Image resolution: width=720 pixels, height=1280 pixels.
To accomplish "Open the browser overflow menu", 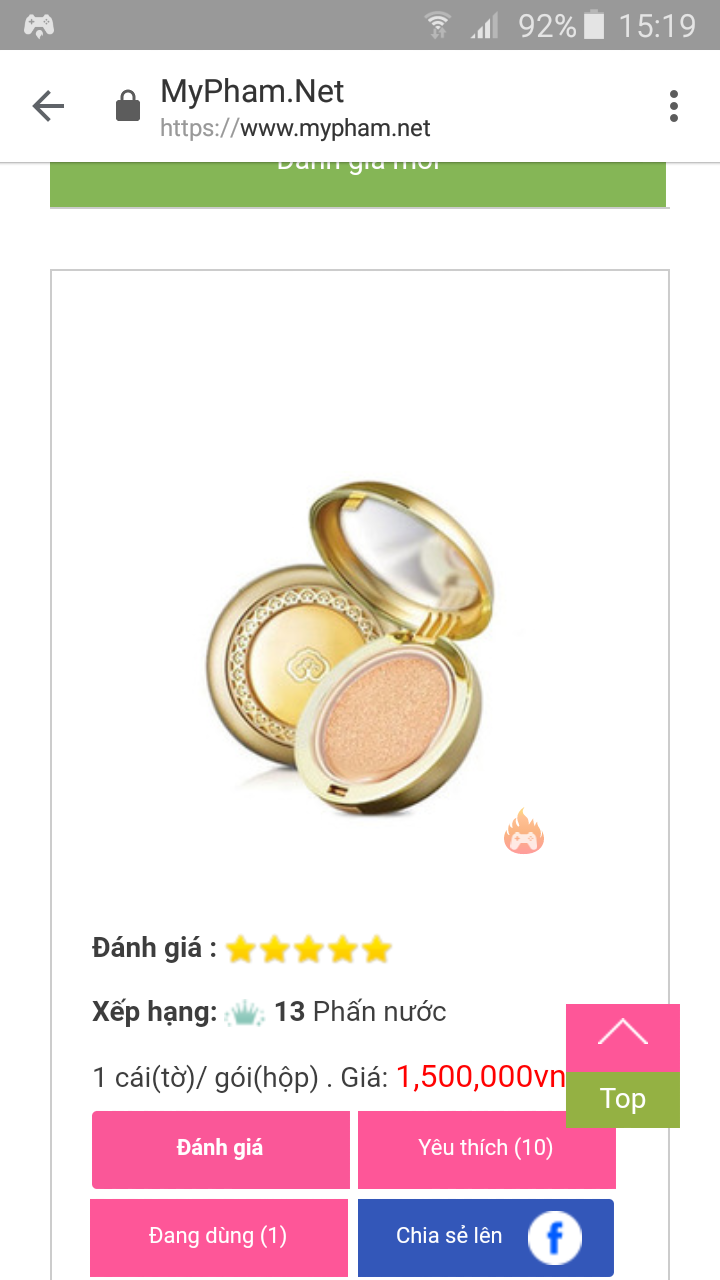I will point(673,106).
